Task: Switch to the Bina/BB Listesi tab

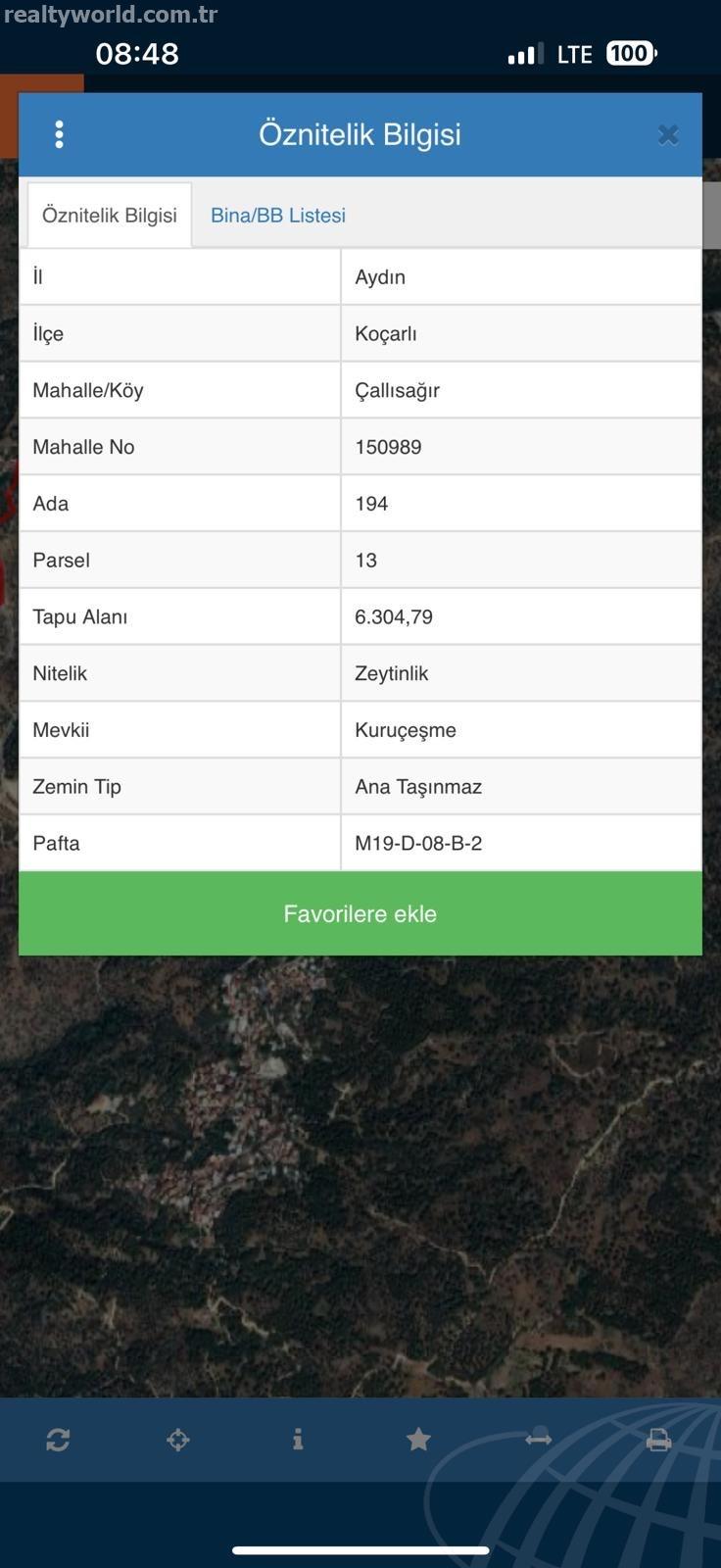Action: tap(278, 216)
